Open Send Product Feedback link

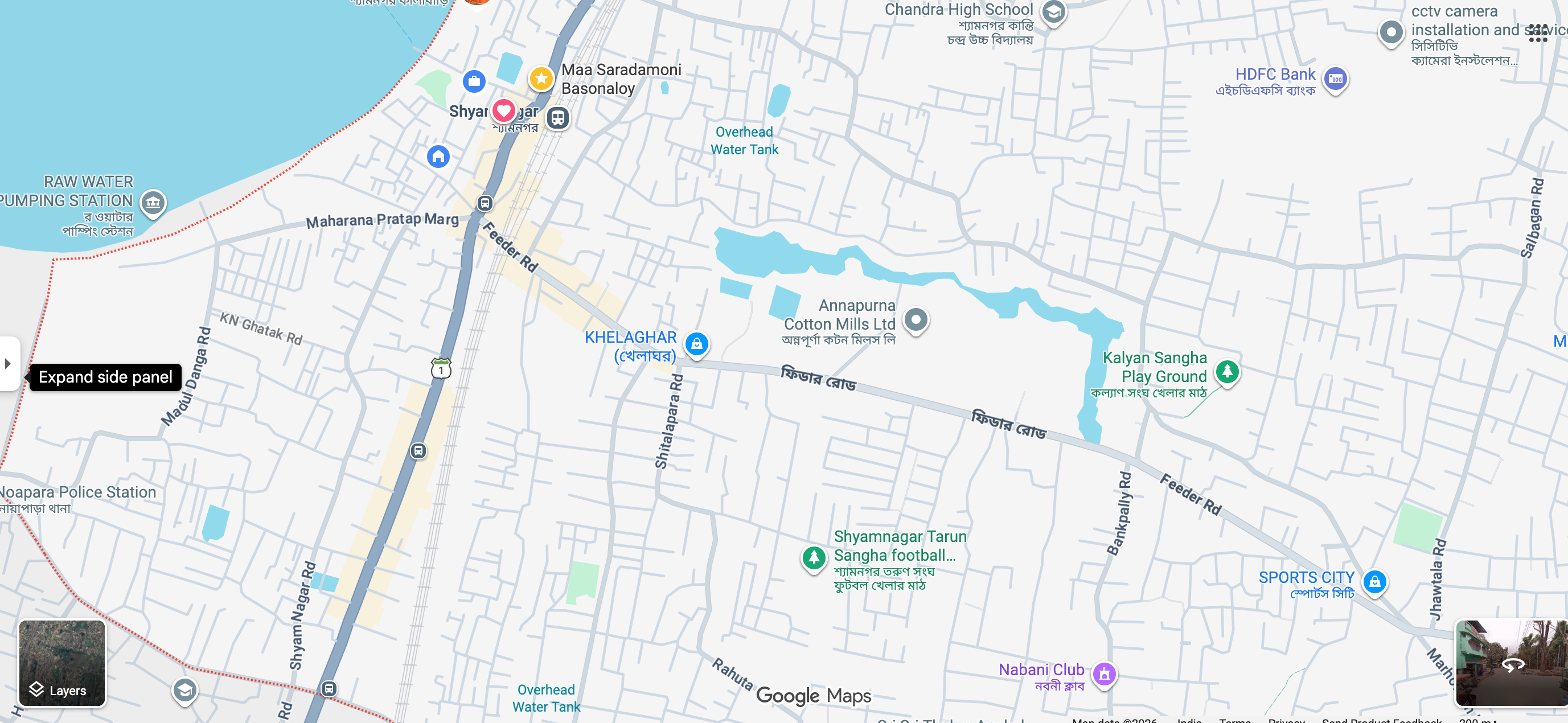(1382, 720)
